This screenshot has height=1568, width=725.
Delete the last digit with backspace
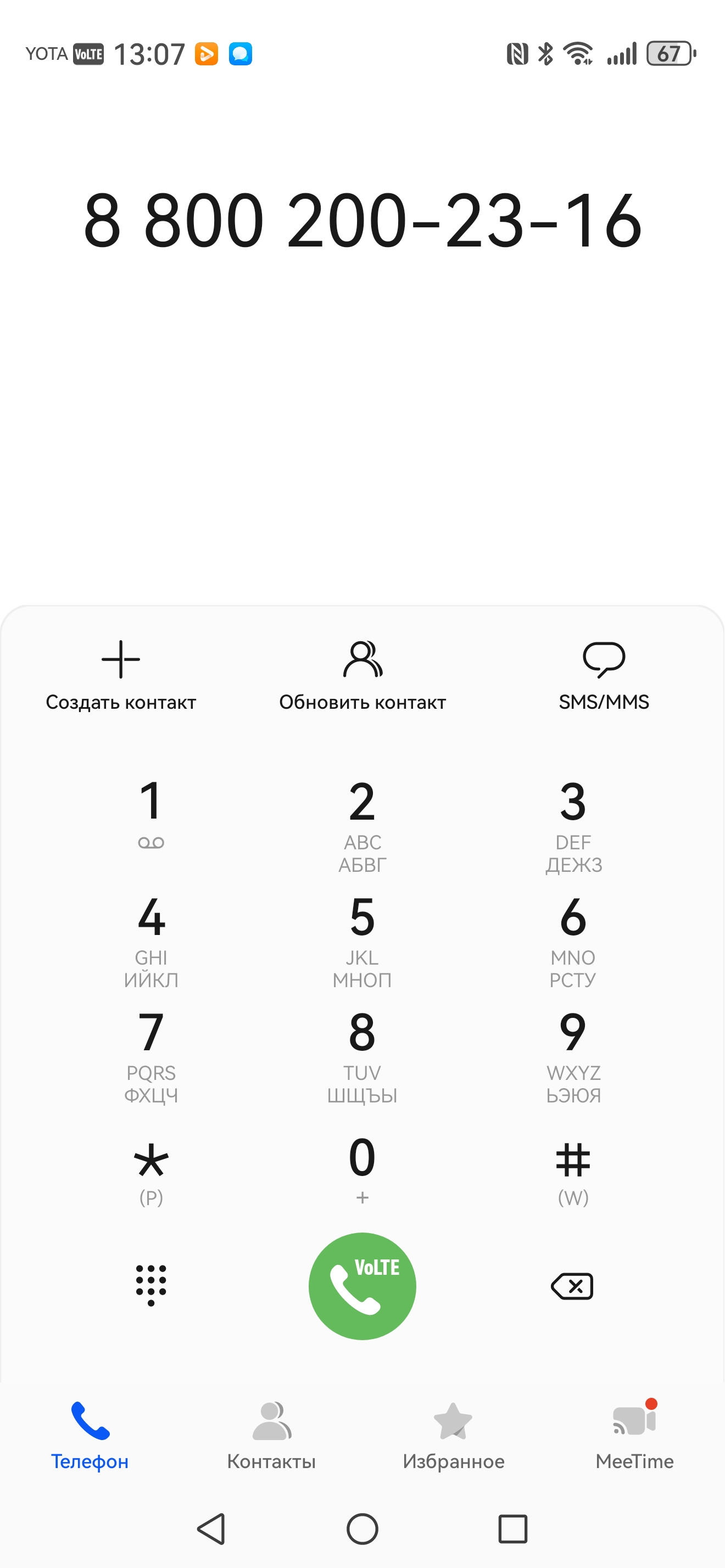tap(572, 1286)
